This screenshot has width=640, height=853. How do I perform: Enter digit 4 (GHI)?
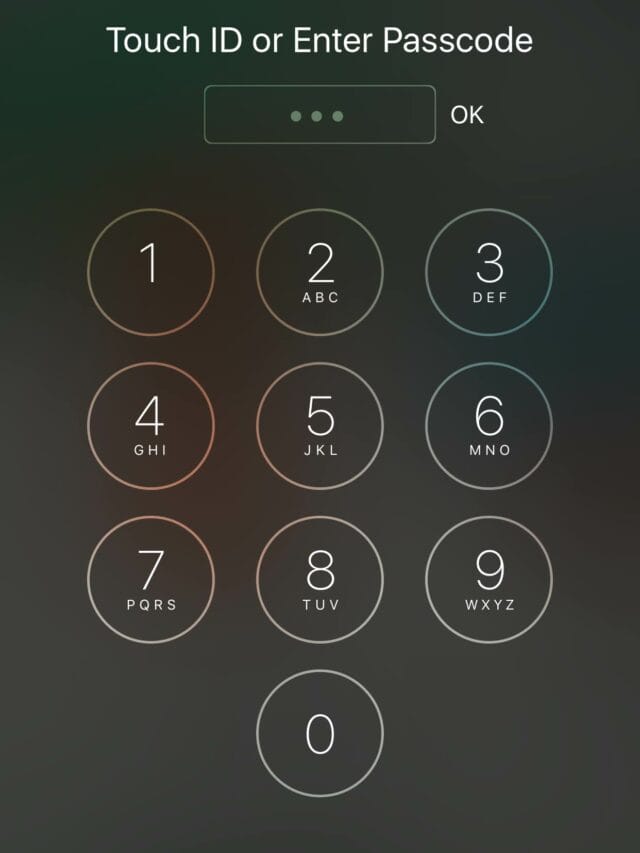tap(151, 426)
